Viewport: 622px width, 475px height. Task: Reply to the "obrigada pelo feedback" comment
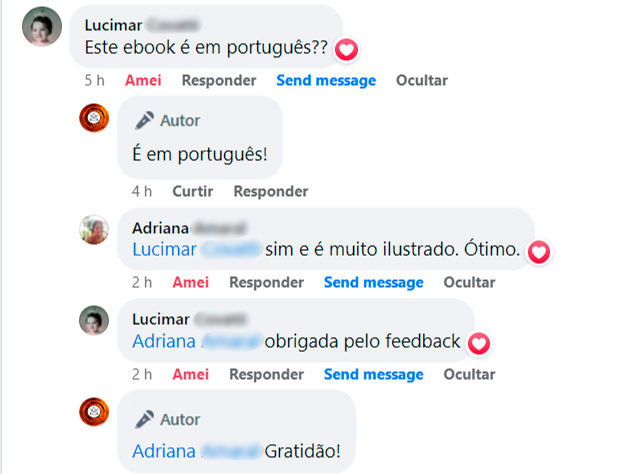[266, 375]
